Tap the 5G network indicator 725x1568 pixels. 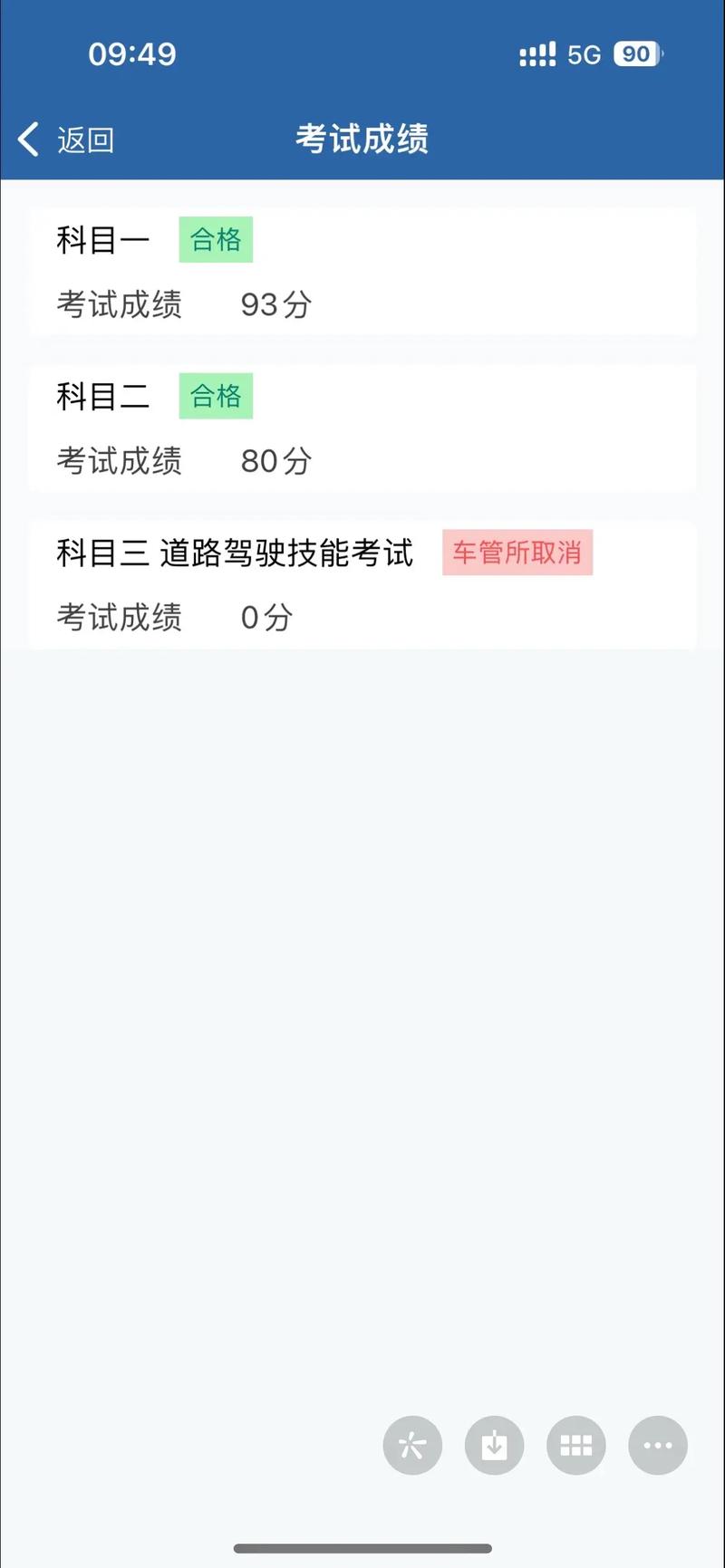(585, 54)
